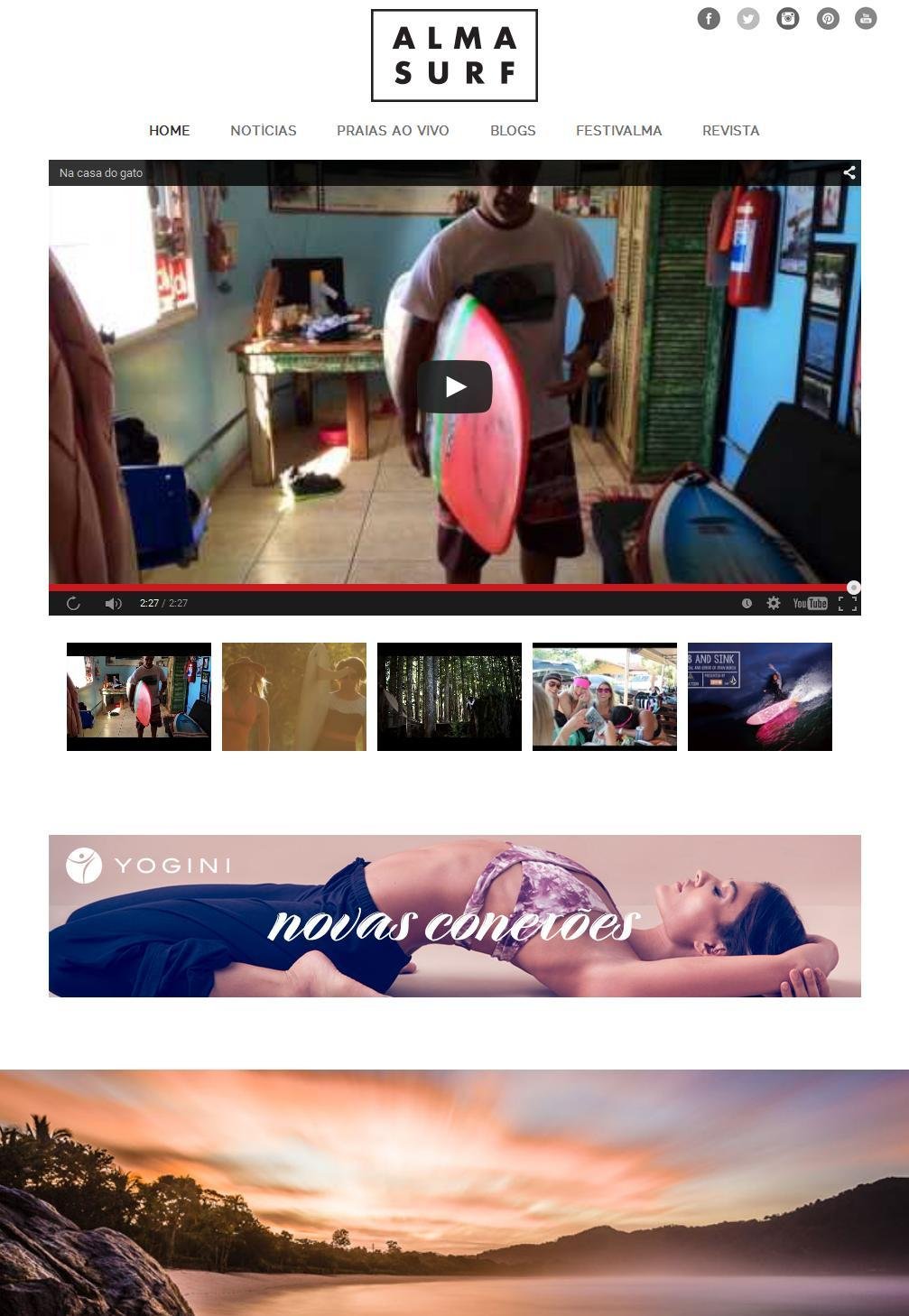The width and height of the screenshot is (909, 1316).
Task: Select the night surfer video thumbnail
Action: click(x=760, y=697)
